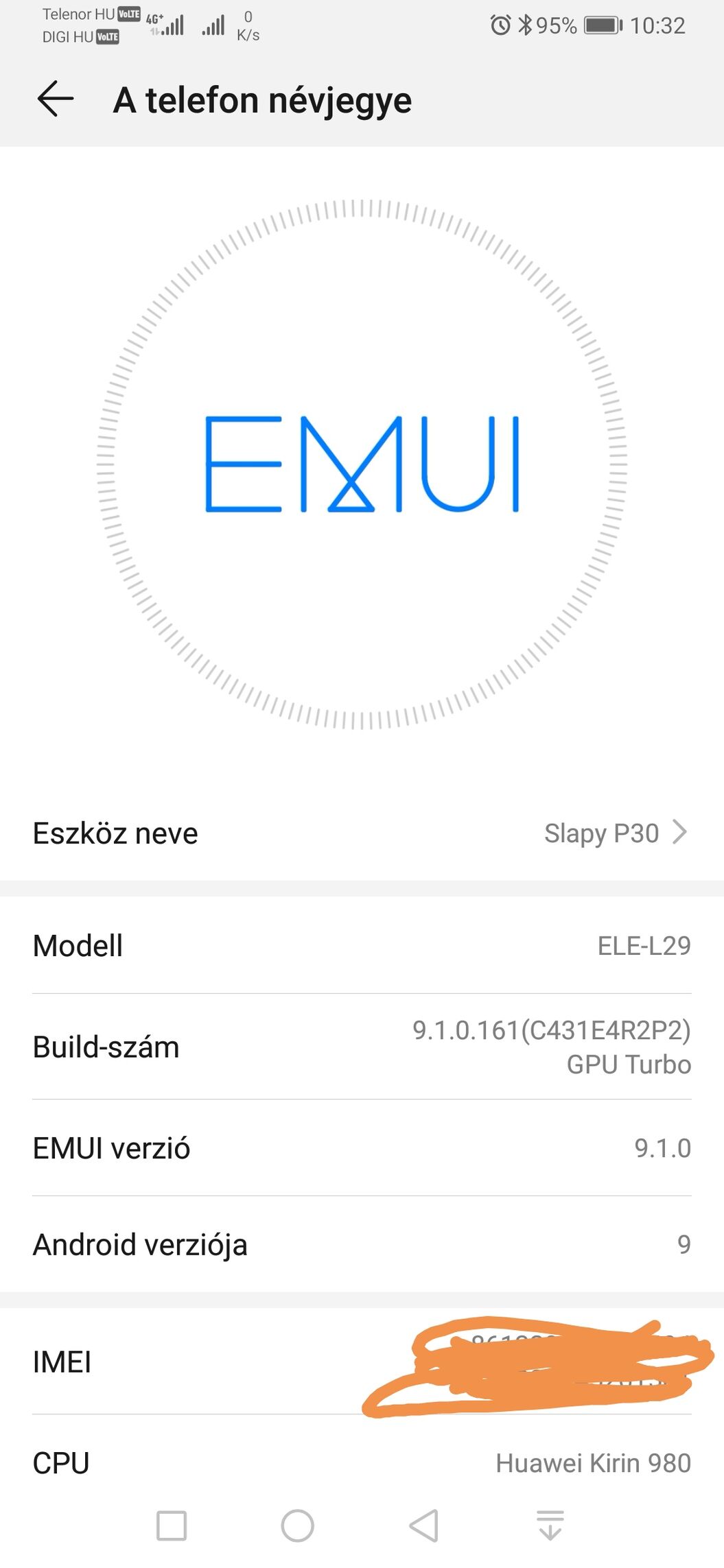This screenshot has height=1568, width=724.
Task: Go back from A telefon névjegye
Action: (56, 99)
